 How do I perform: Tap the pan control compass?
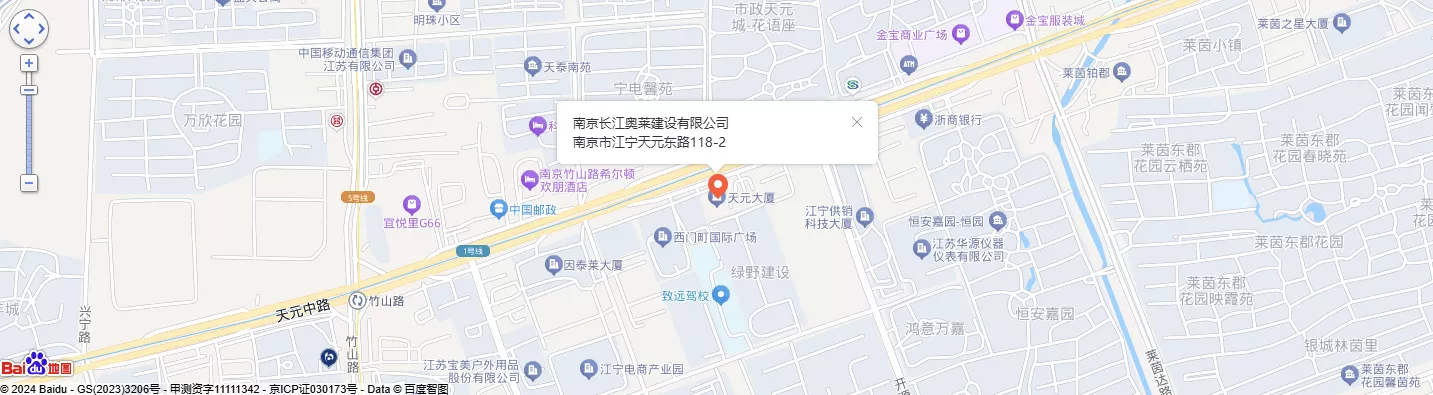29,29
